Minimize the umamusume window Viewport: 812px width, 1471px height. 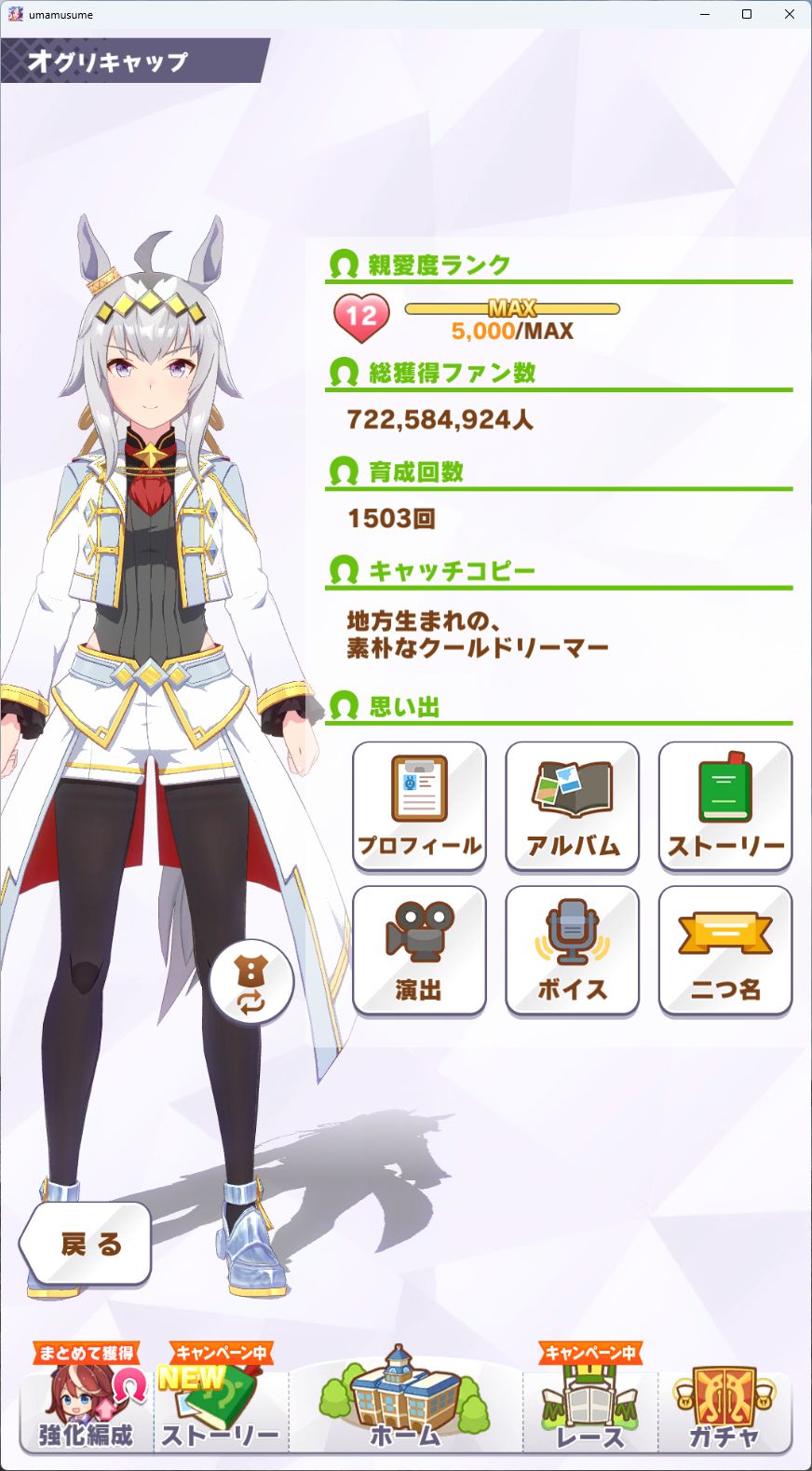pos(704,14)
